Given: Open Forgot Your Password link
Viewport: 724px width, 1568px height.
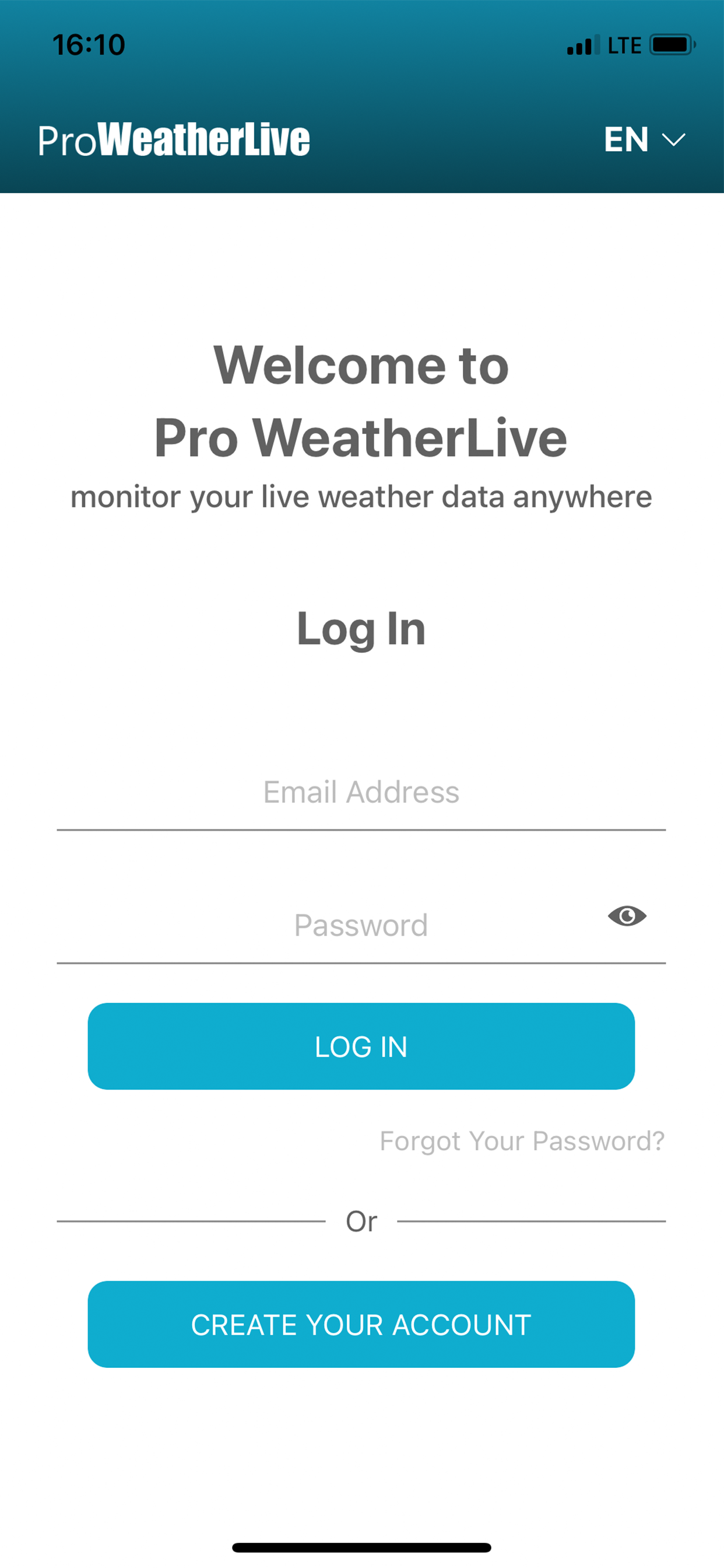Looking at the screenshot, I should point(522,1140).
